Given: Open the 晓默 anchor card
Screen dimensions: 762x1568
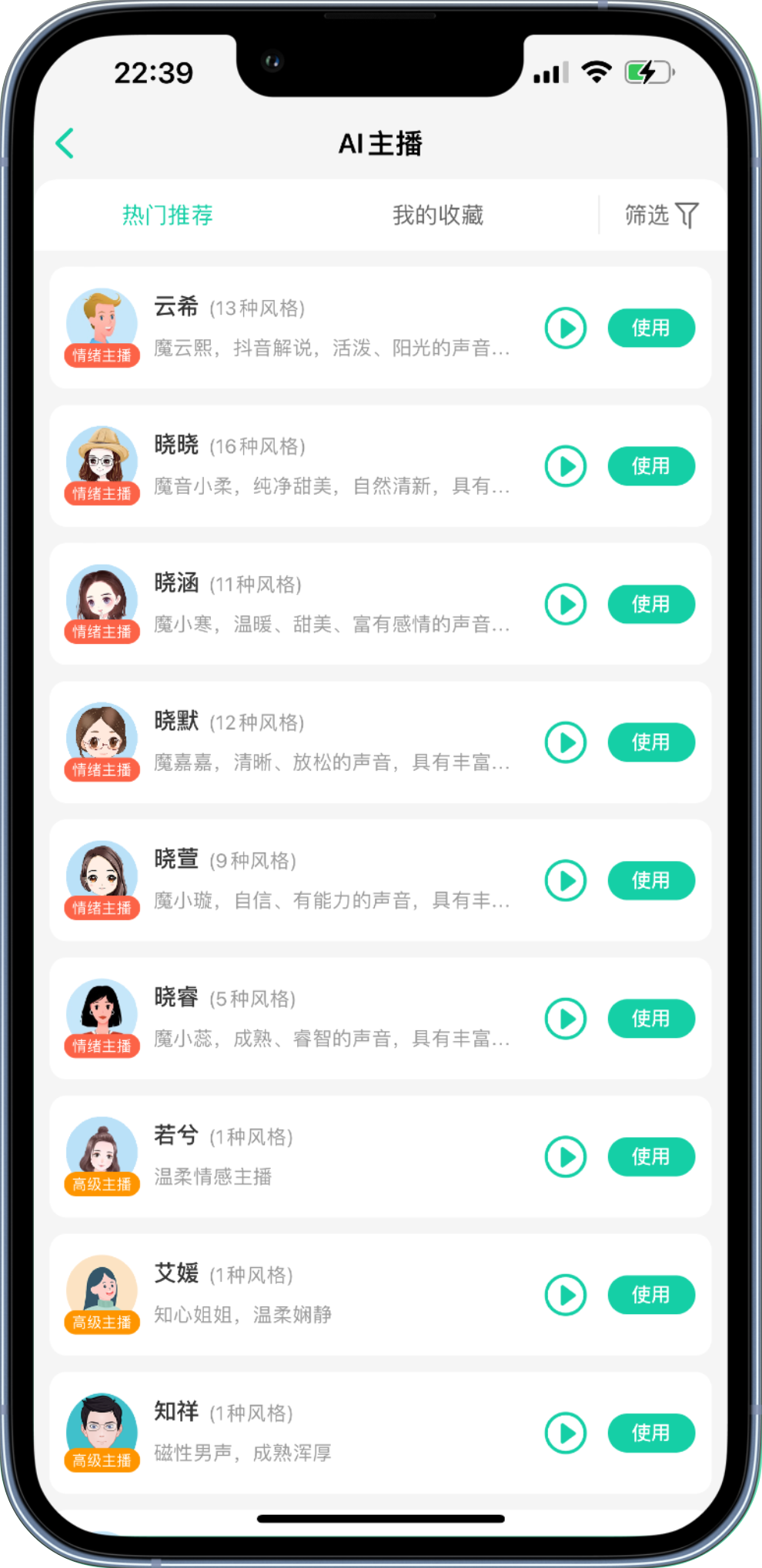Looking at the screenshot, I should [331, 742].
